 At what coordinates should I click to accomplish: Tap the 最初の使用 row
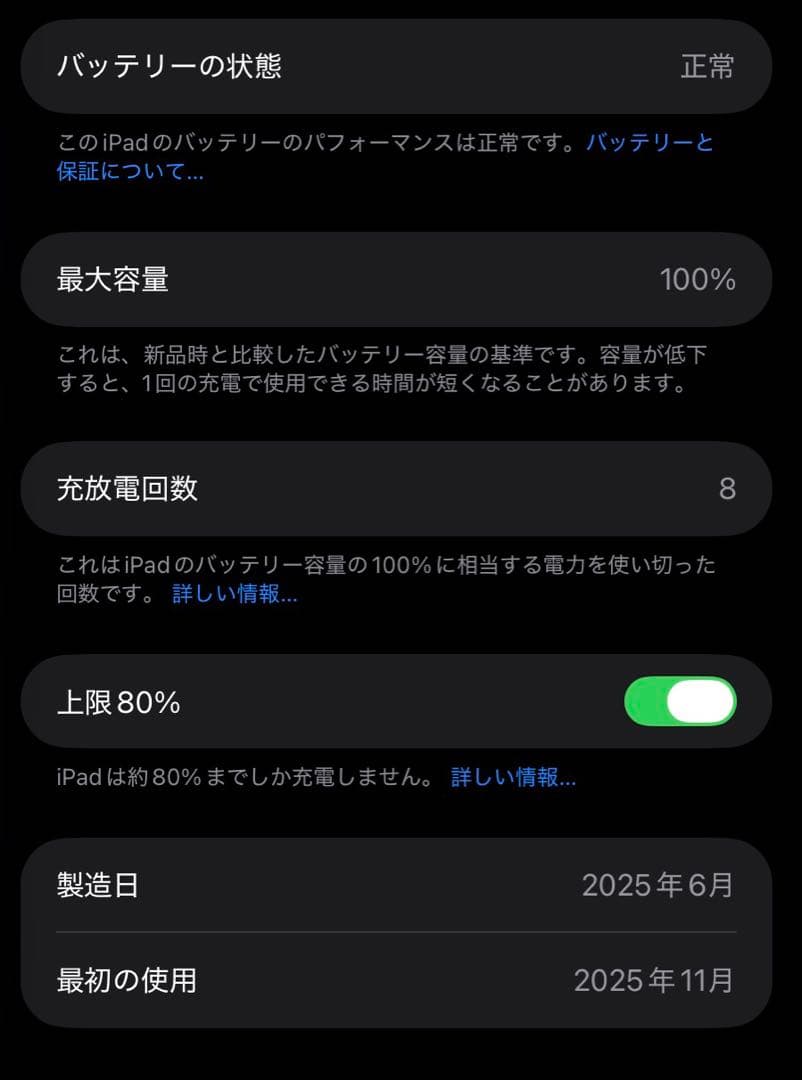click(400, 981)
